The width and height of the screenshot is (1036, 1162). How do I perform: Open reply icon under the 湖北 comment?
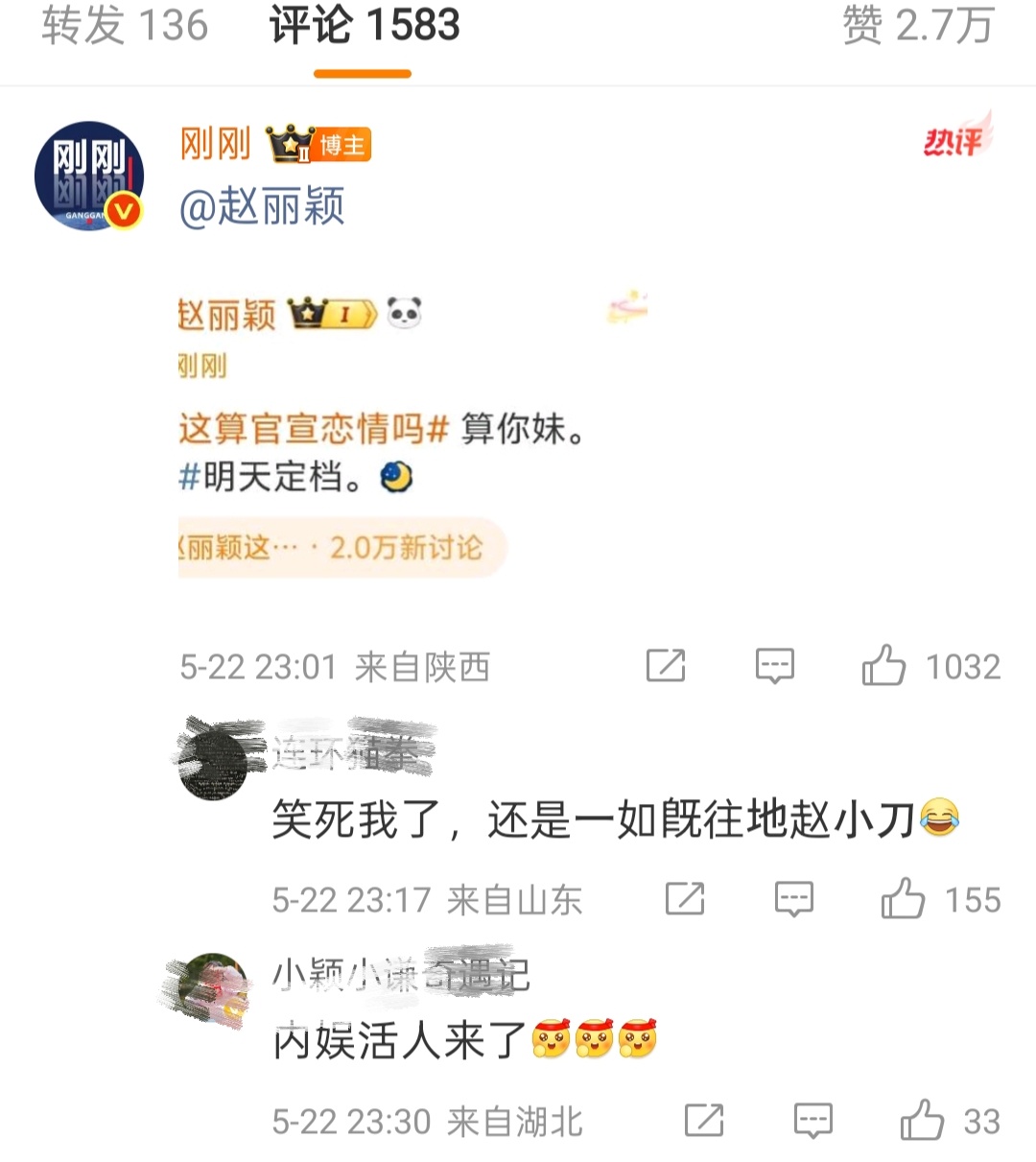click(x=812, y=1120)
